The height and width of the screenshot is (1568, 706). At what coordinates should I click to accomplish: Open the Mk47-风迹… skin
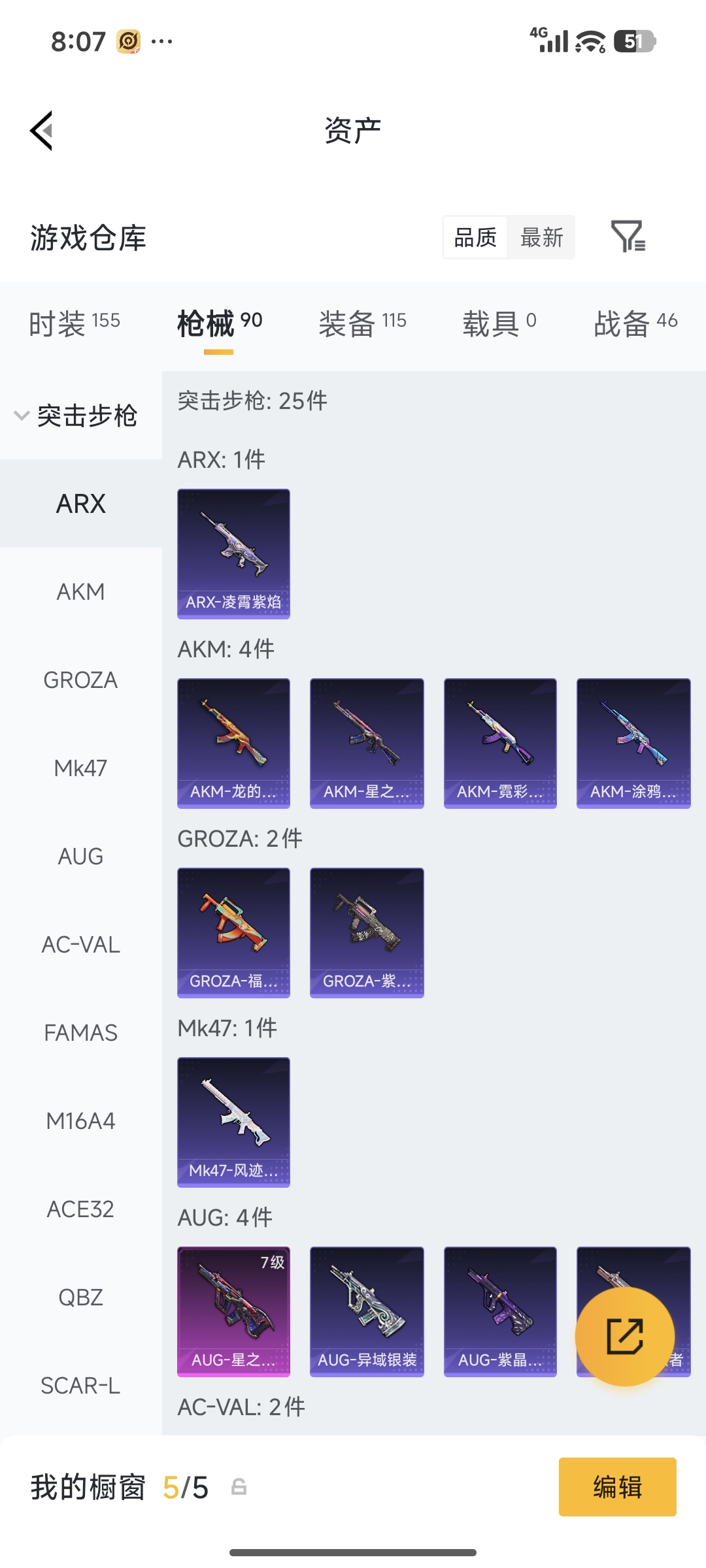click(x=233, y=1122)
